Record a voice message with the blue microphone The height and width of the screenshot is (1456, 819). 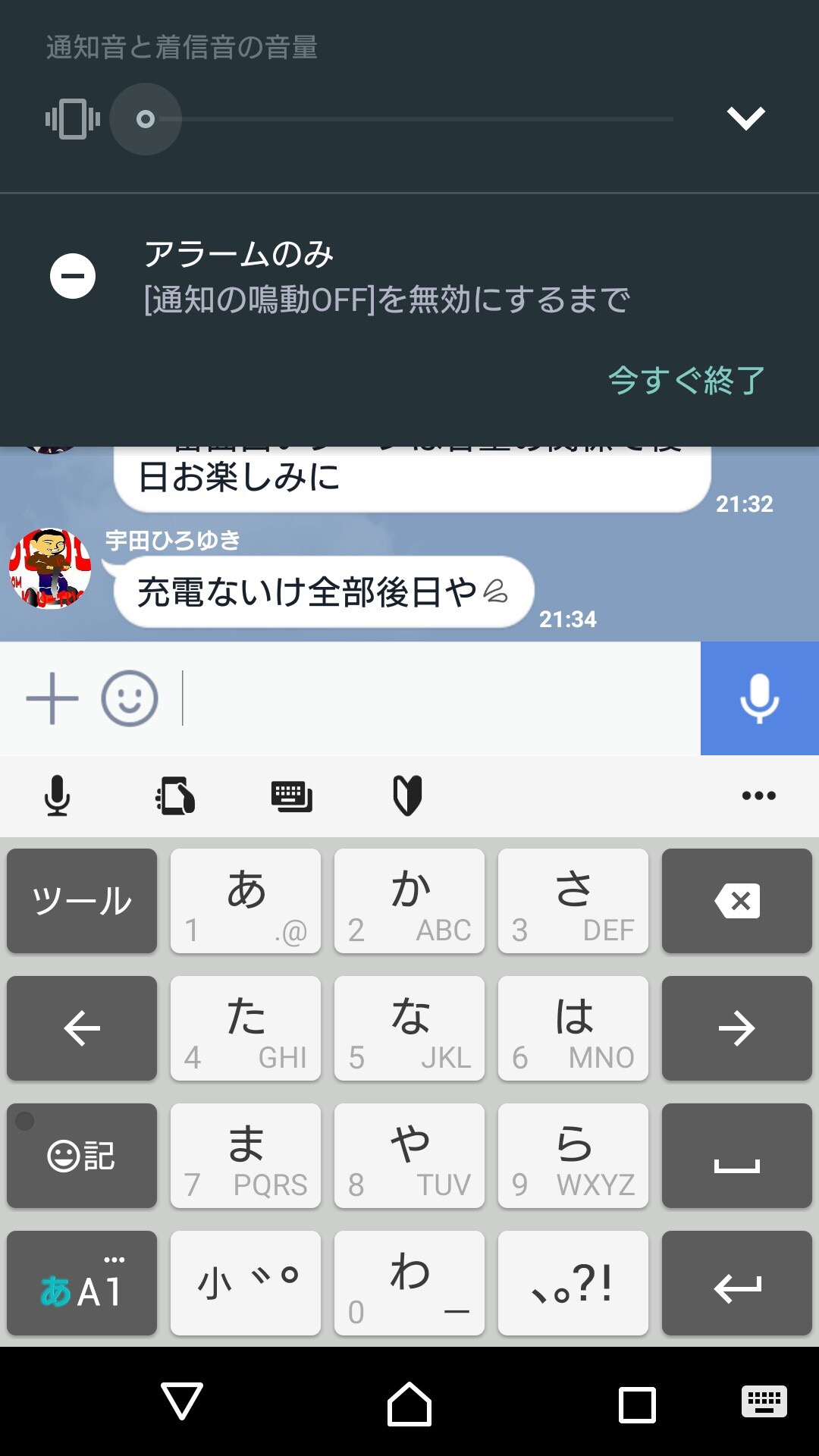[759, 698]
